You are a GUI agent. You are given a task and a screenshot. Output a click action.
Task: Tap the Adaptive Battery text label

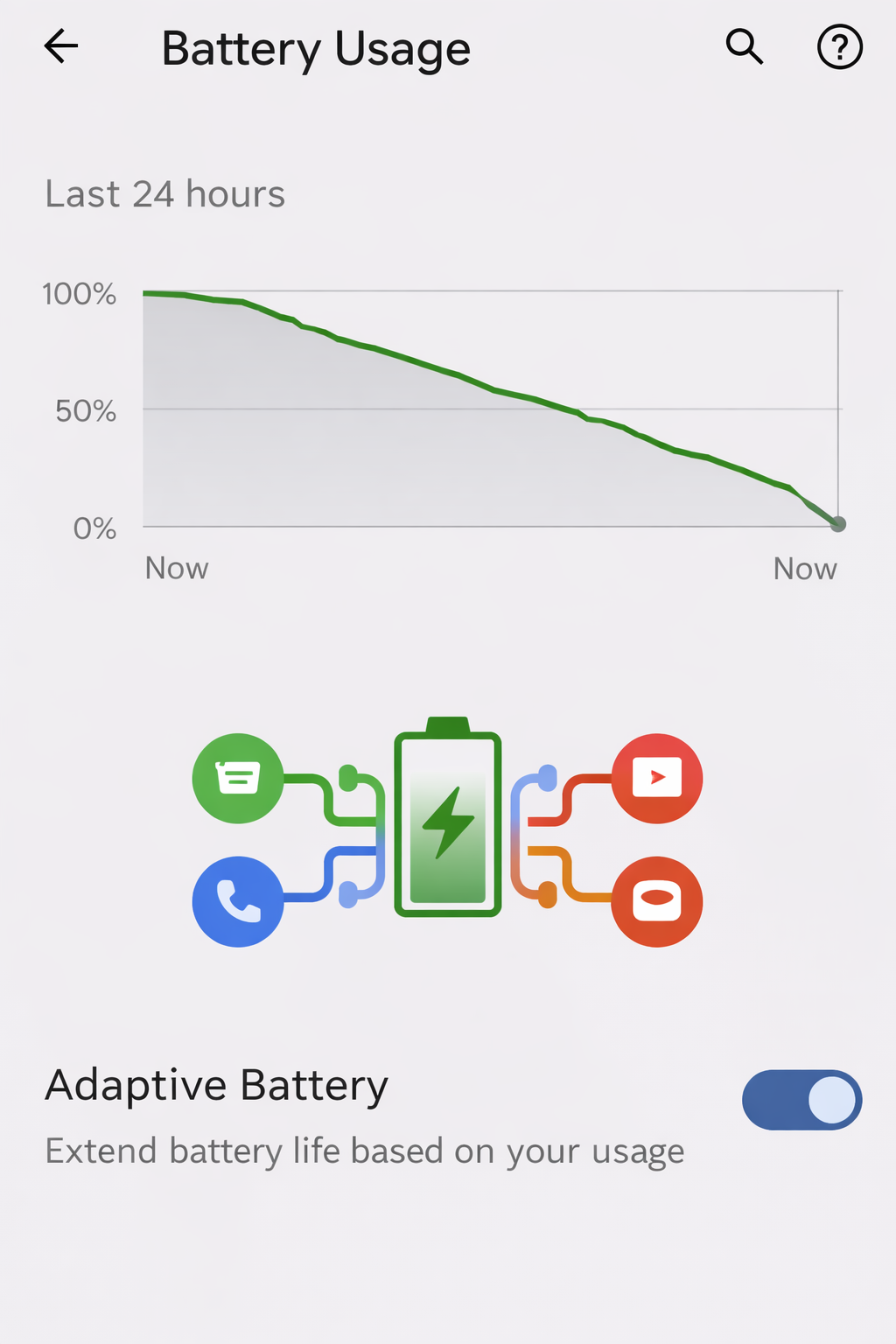point(216,1085)
